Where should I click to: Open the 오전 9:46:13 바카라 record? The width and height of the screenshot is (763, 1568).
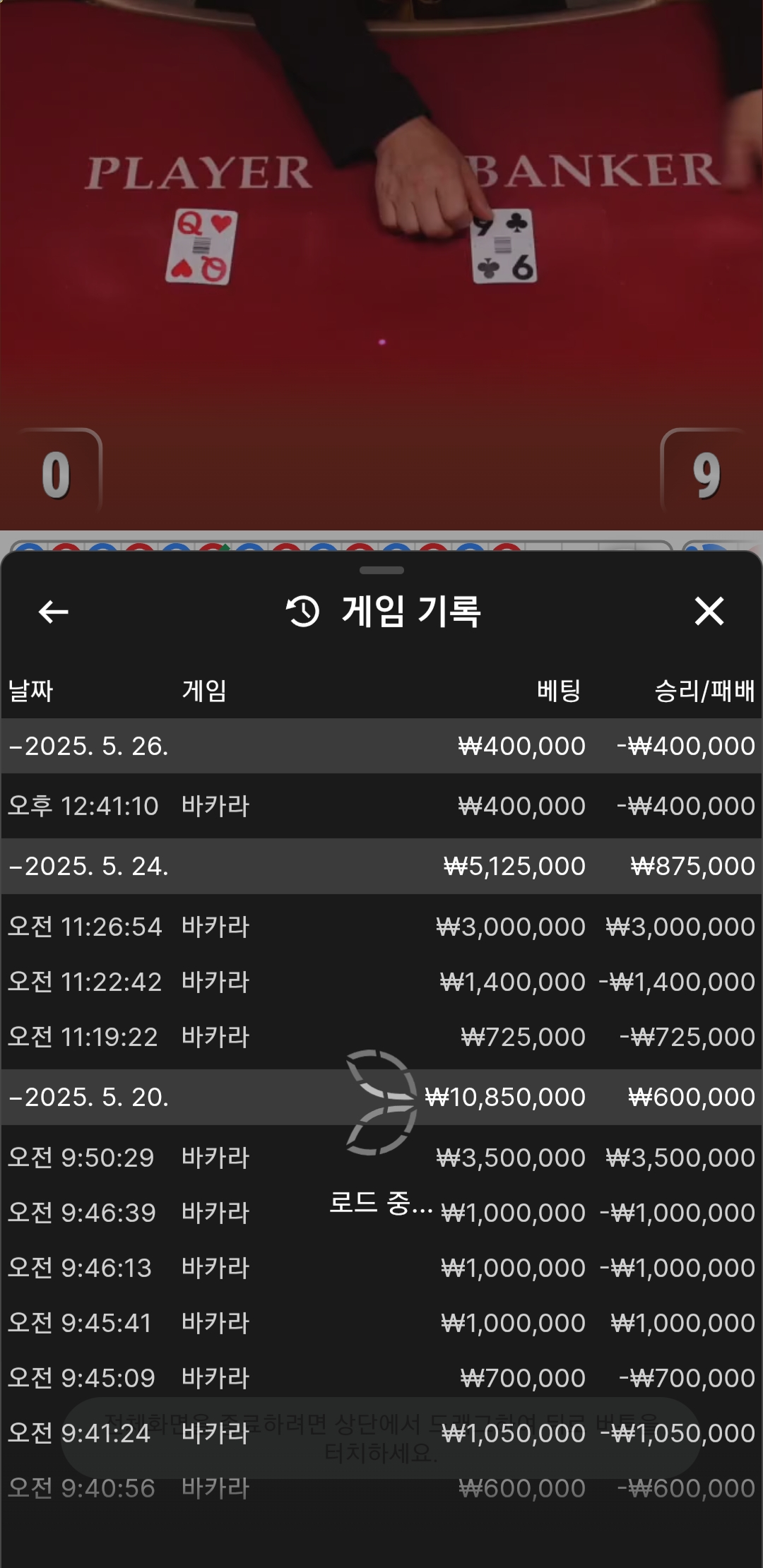pyautogui.click(x=381, y=1268)
